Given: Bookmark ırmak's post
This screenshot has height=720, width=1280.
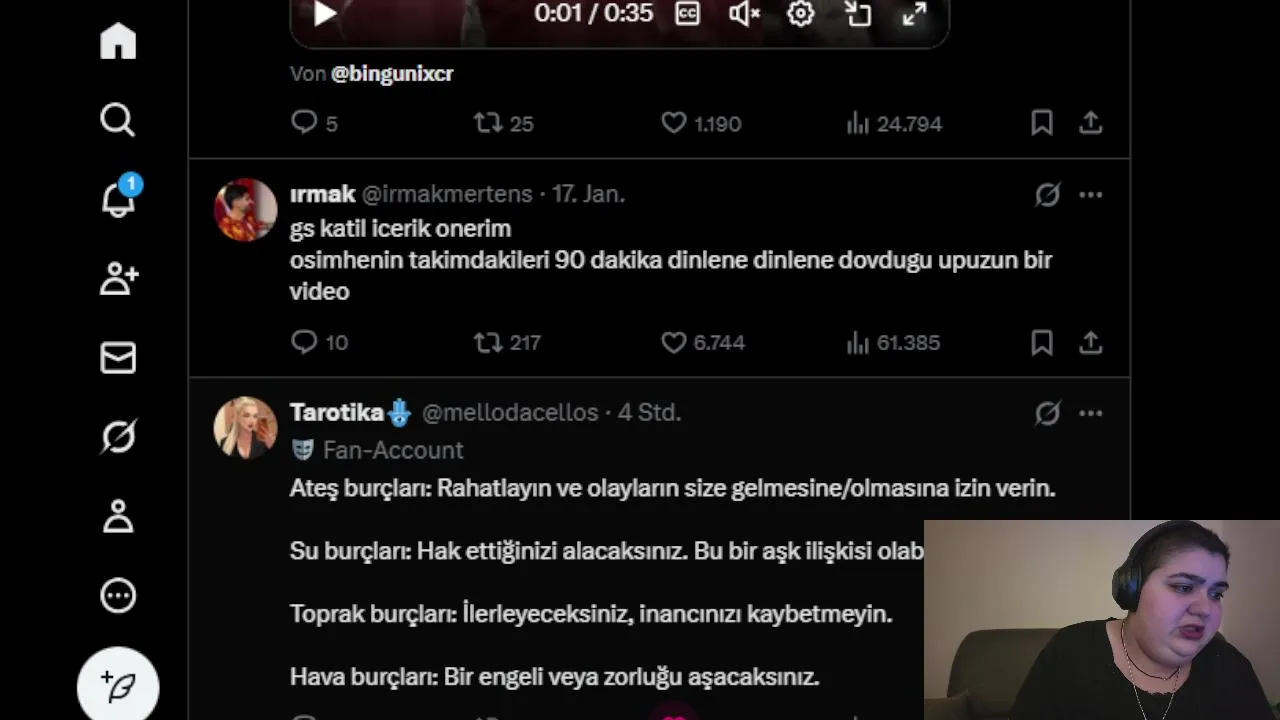Looking at the screenshot, I should point(1041,342).
